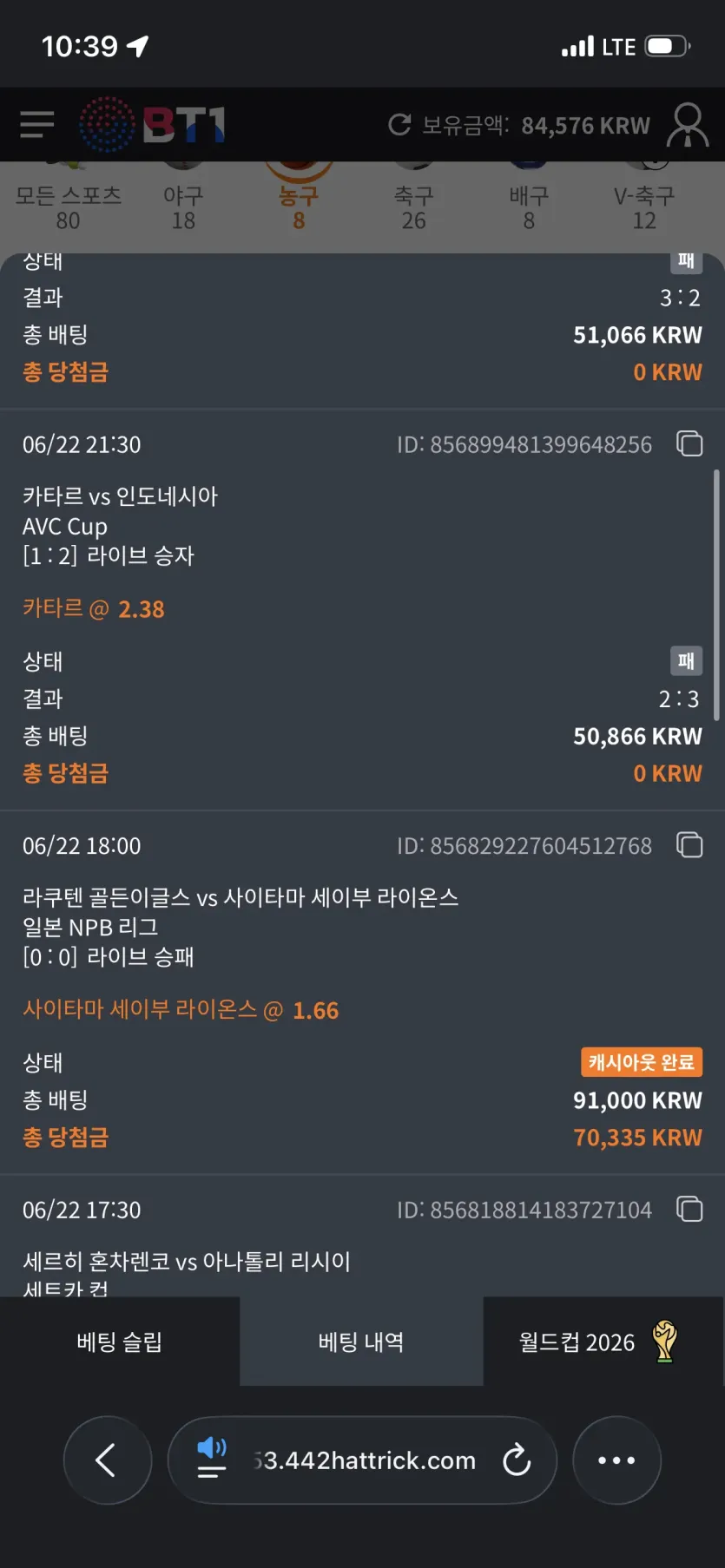Refresh the balance amount
Screen dimensions: 725x1568
tap(399, 125)
